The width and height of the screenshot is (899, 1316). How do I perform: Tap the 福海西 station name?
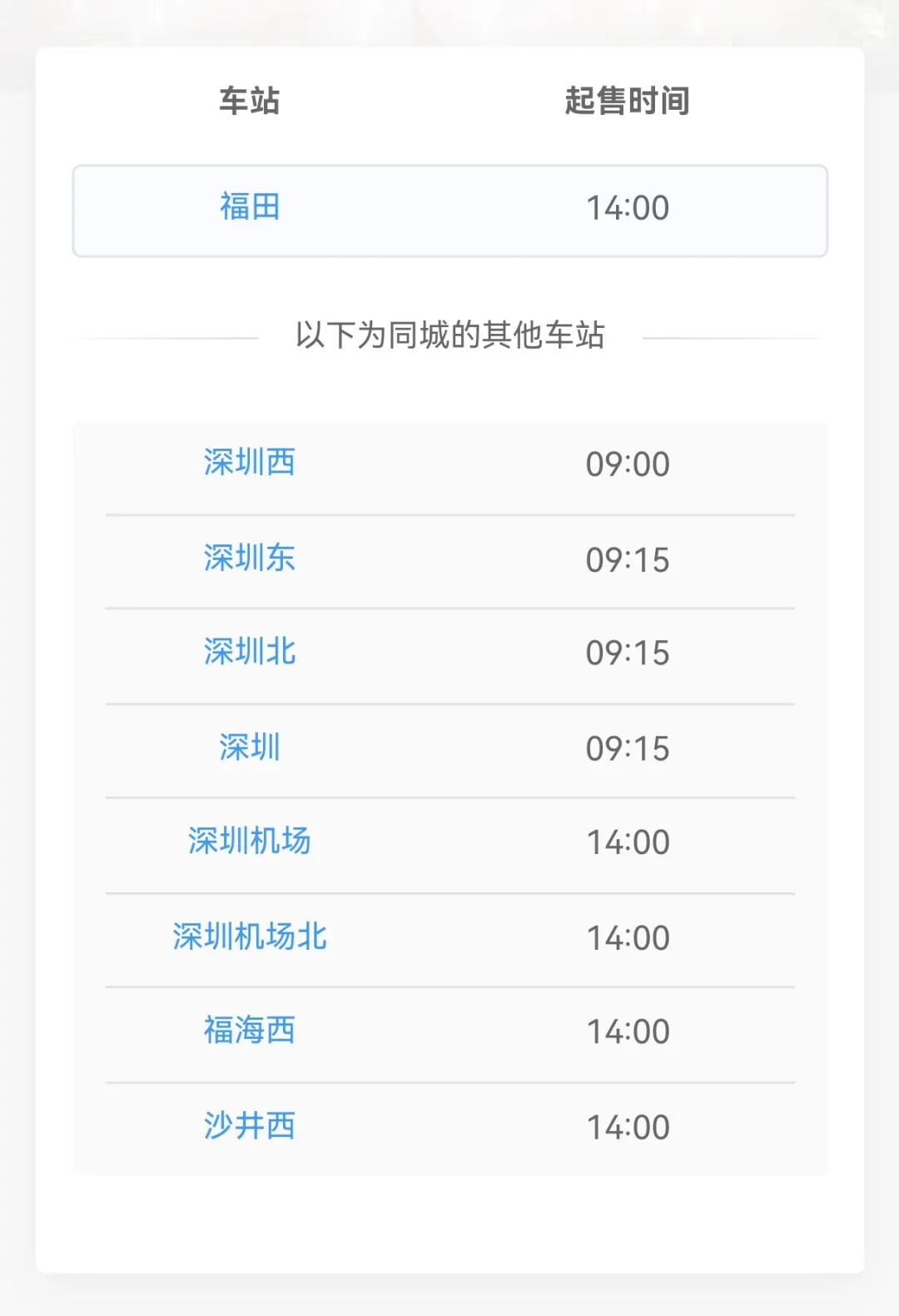click(250, 1030)
